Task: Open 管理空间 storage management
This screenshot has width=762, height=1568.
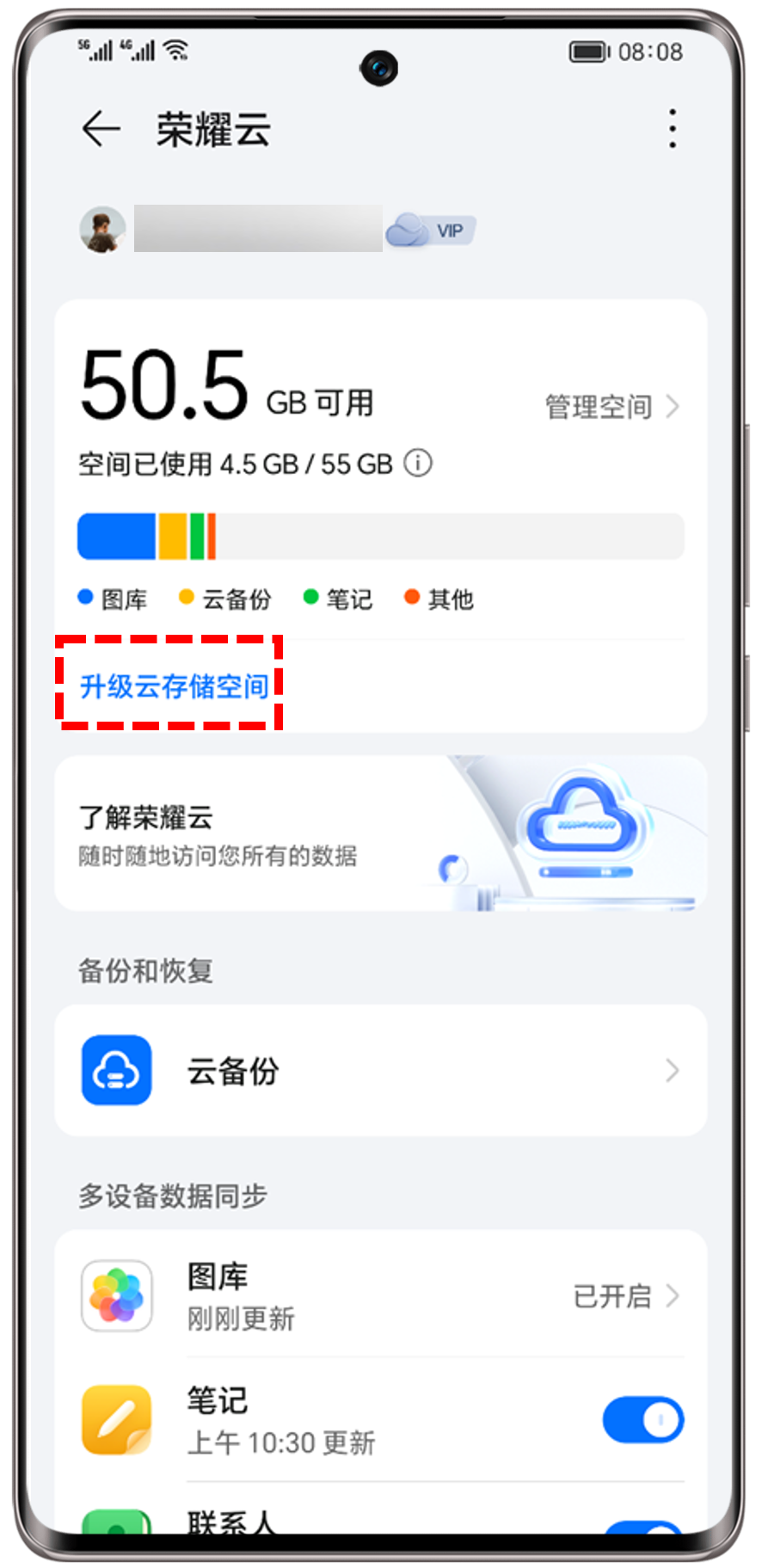Action: pos(611,407)
